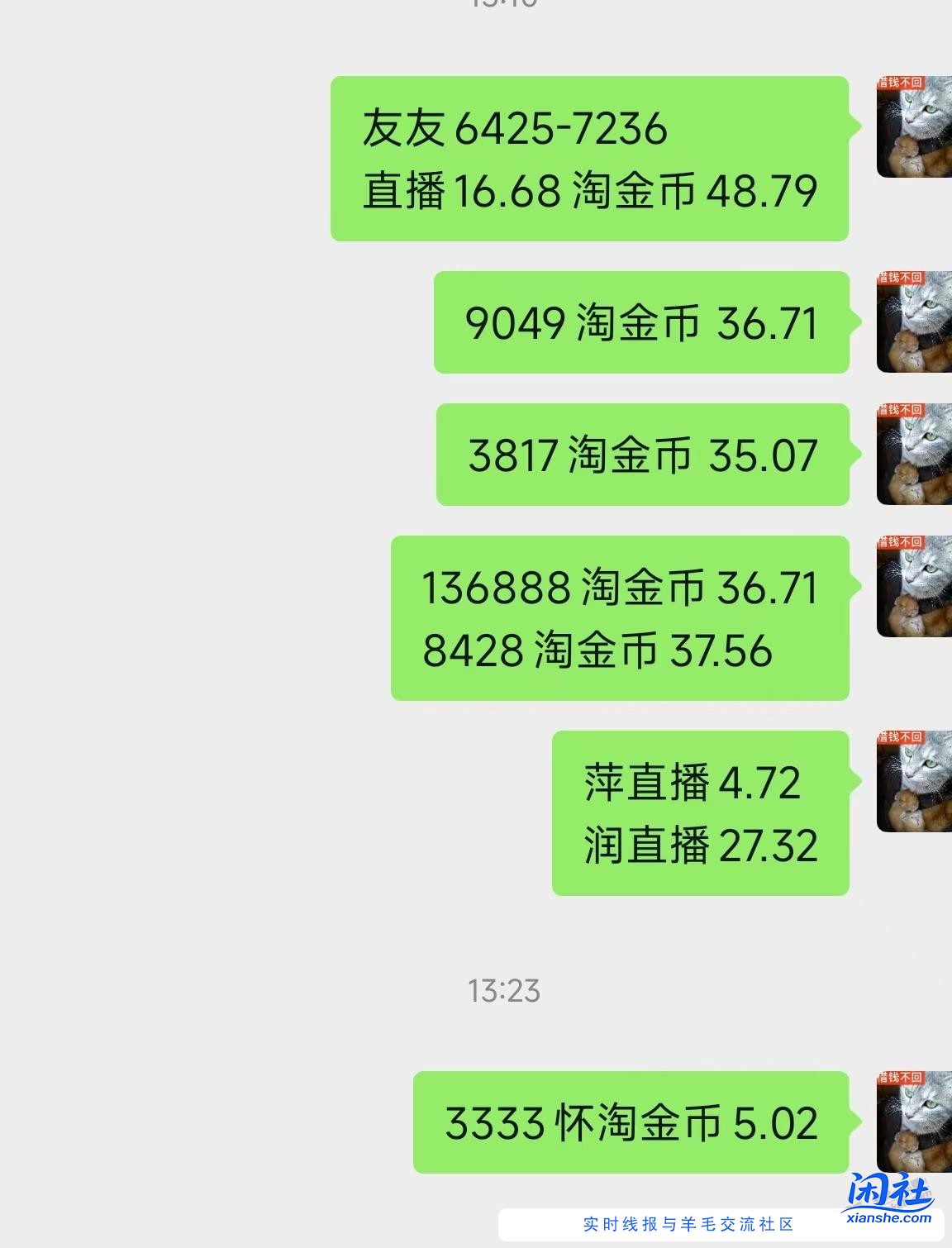Select the "3817 淘金币 35.07" message bubble
Screen dimensions: 952x1248
coord(643,453)
